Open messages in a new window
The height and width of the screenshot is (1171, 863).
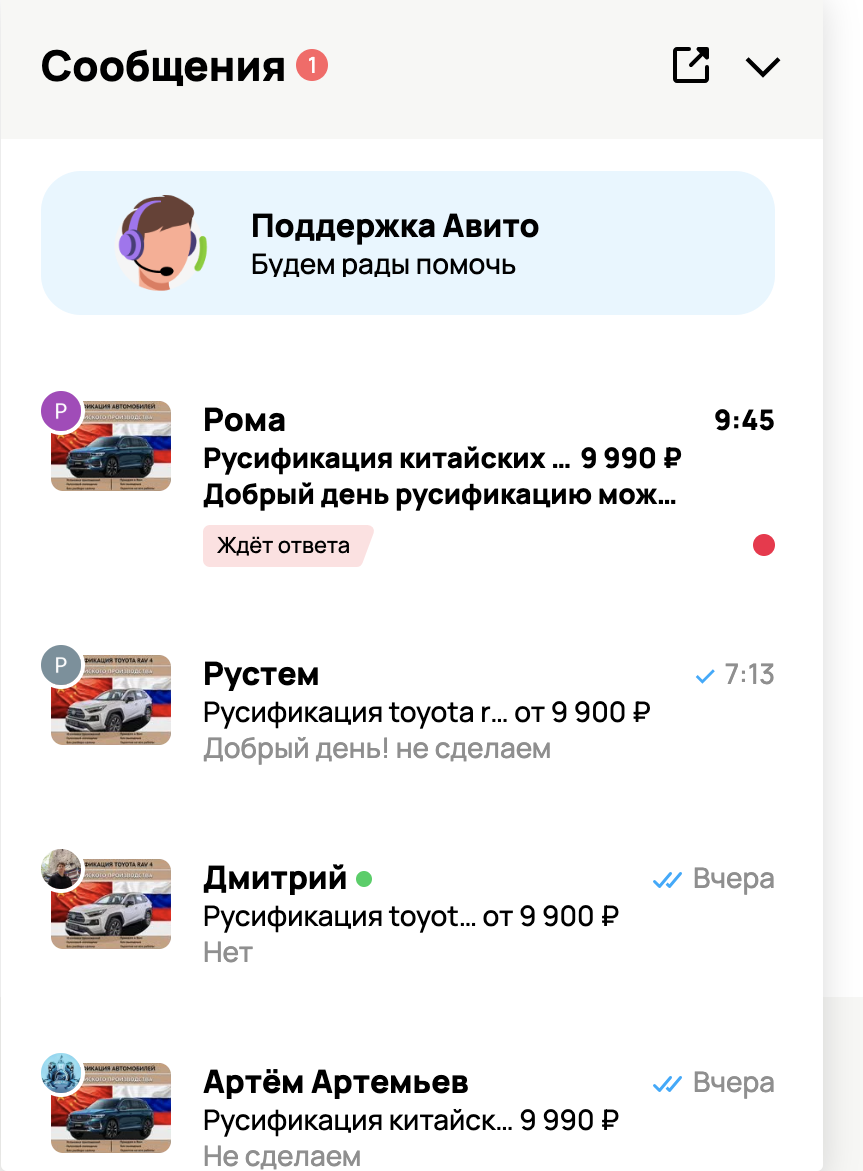691,65
